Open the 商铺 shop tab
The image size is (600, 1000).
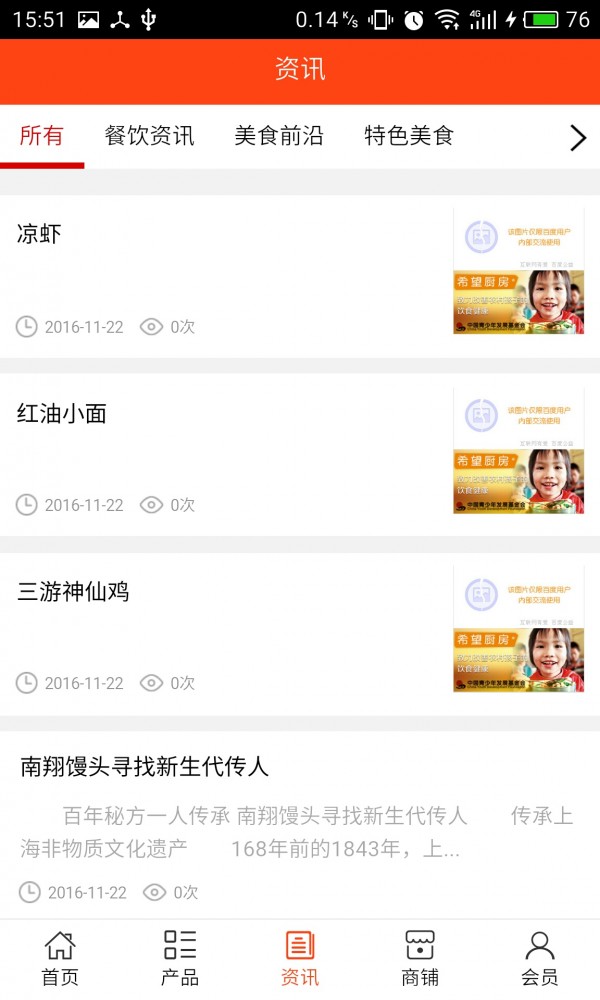tap(420, 958)
